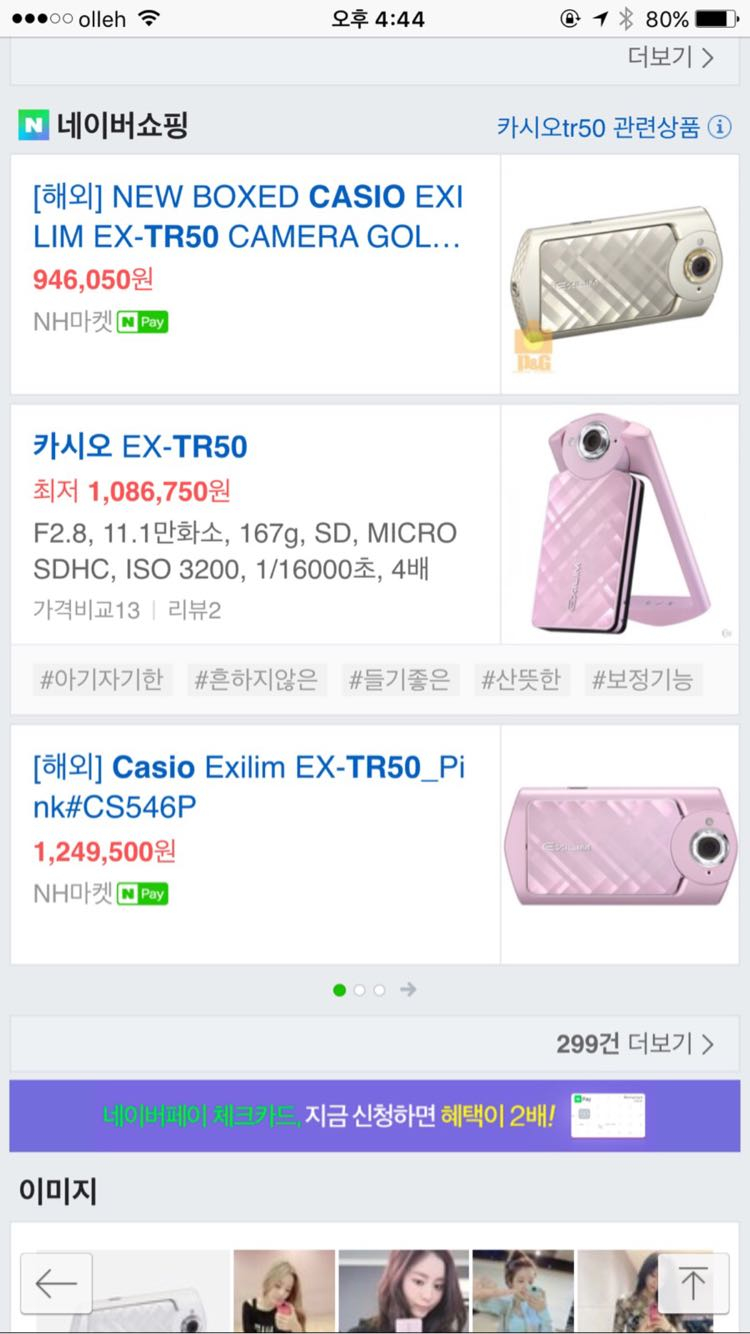This screenshot has width=750, height=1334.
Task: Tap the N Pay badge on the pink CS546P listing
Action: click(142, 893)
